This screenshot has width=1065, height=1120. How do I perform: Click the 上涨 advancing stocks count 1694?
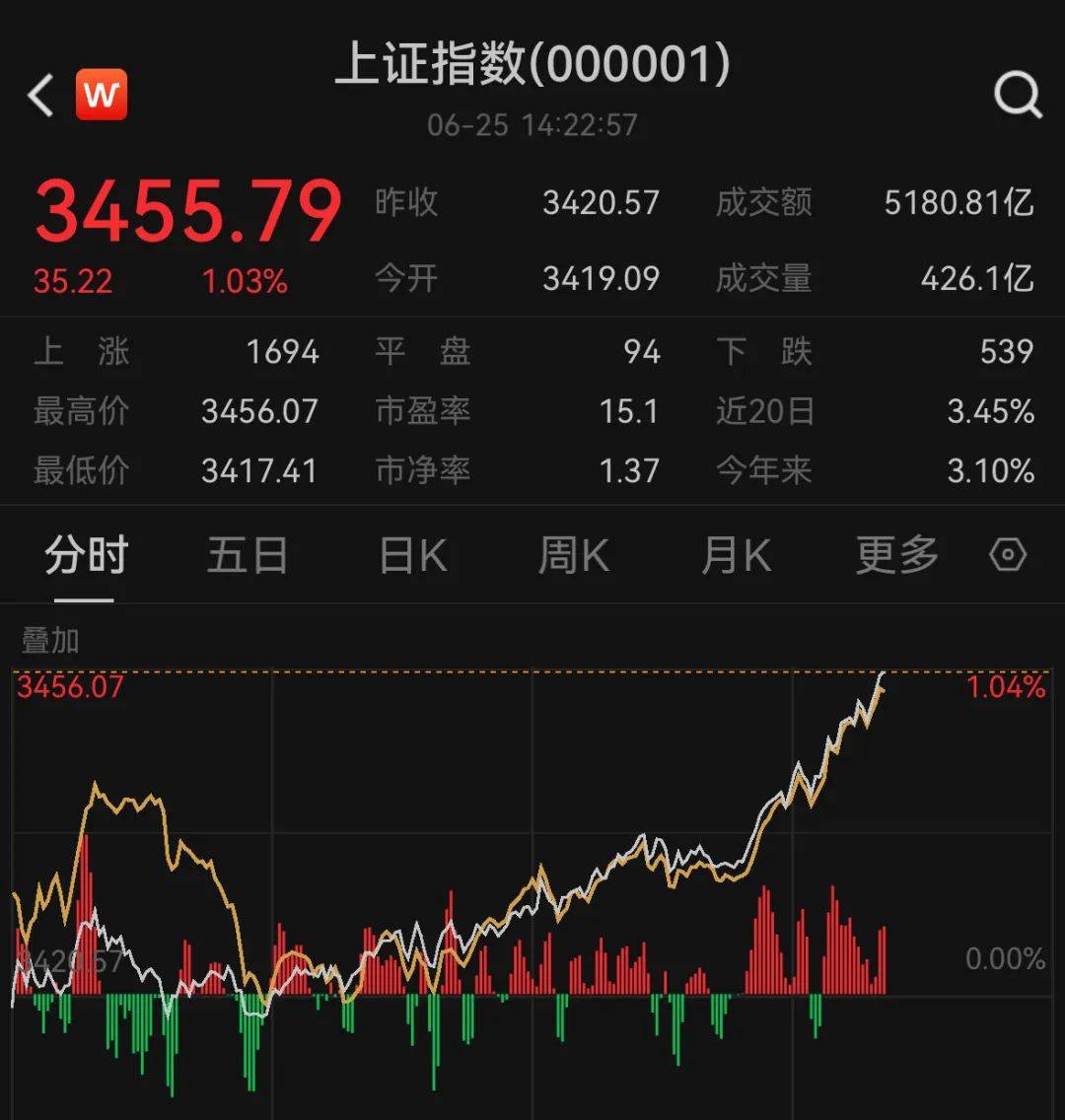pyautogui.click(x=284, y=352)
